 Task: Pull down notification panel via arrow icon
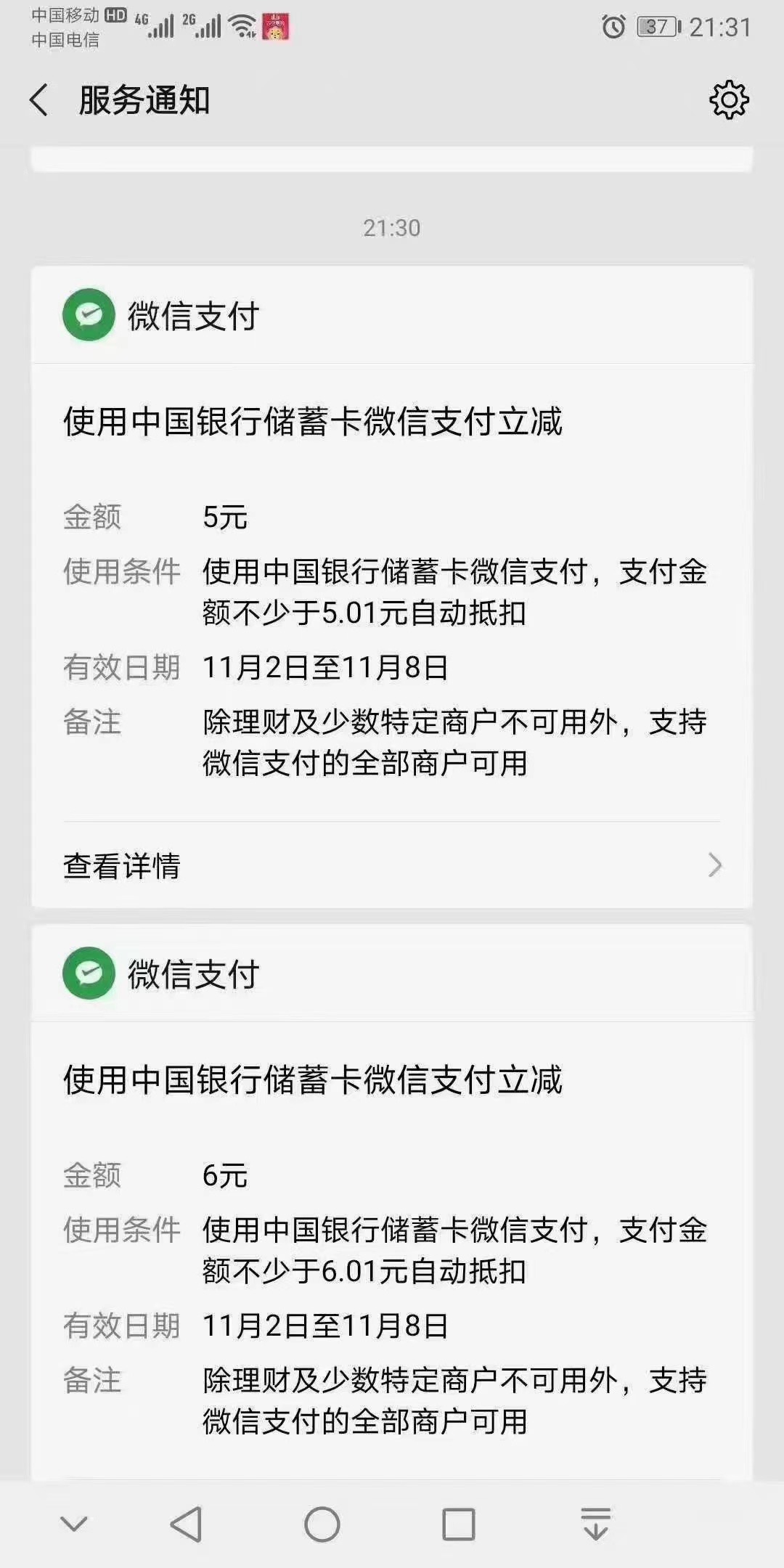tap(595, 1524)
